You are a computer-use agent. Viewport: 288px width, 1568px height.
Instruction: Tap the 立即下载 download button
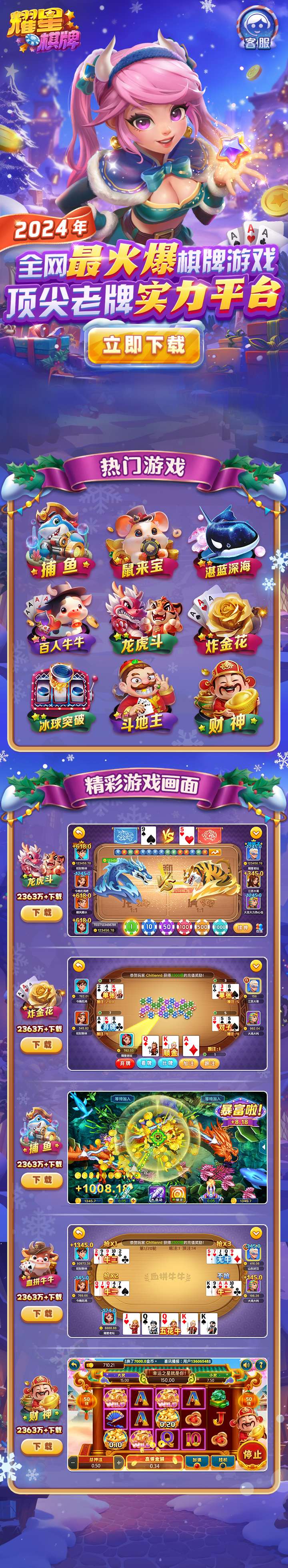coord(143,345)
